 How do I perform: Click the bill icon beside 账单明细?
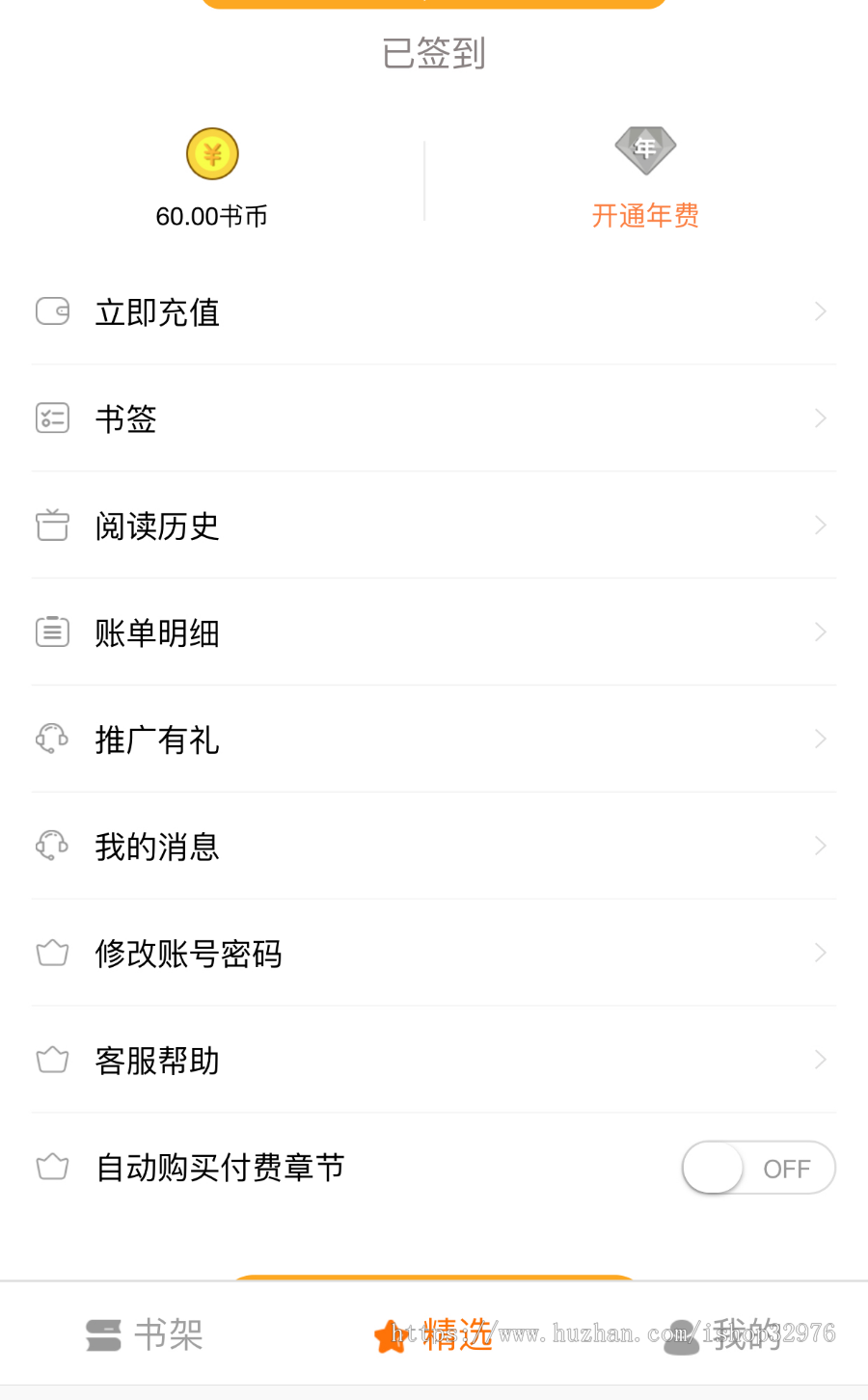(52, 632)
